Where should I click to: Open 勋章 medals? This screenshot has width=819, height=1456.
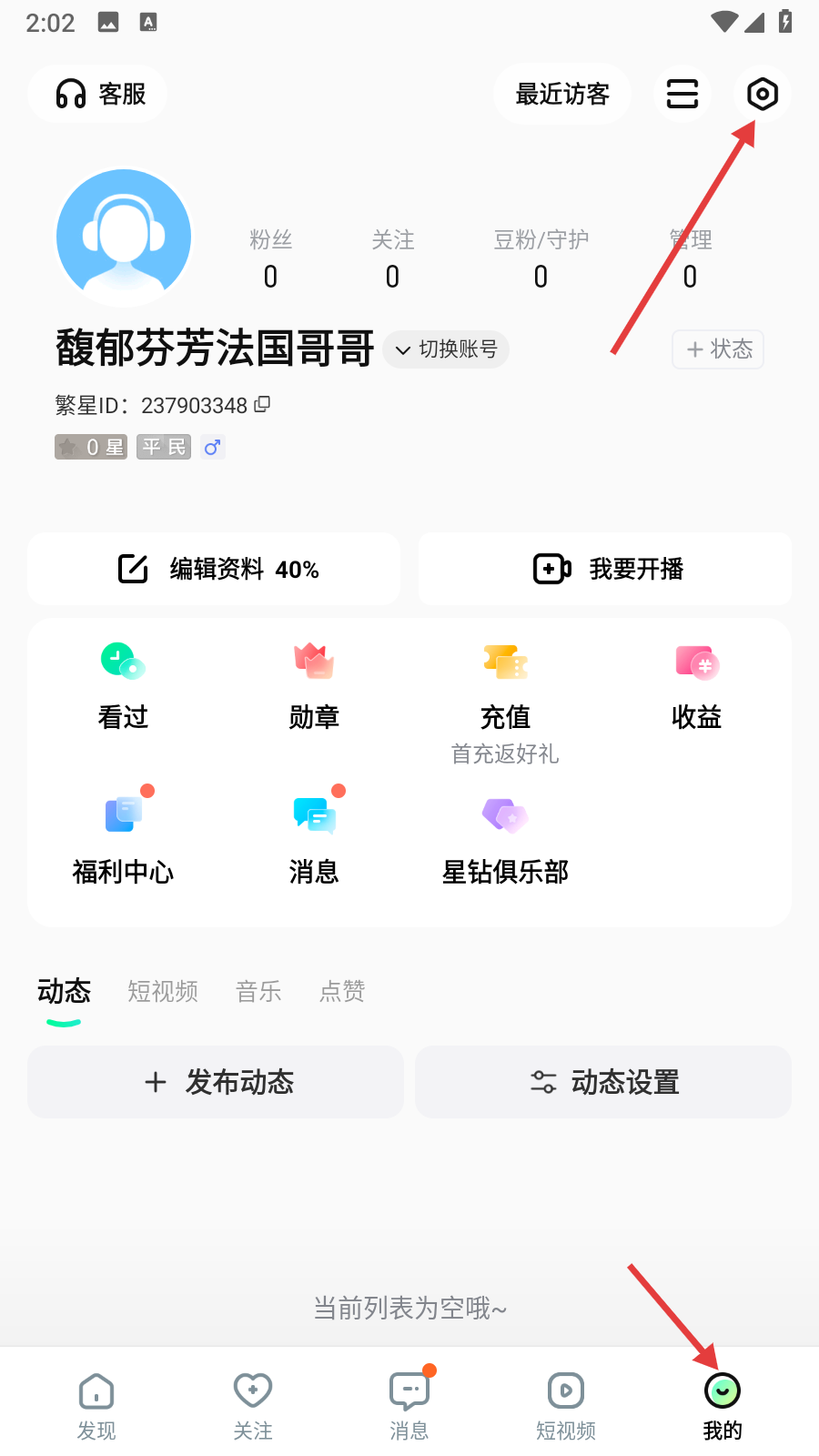click(314, 684)
